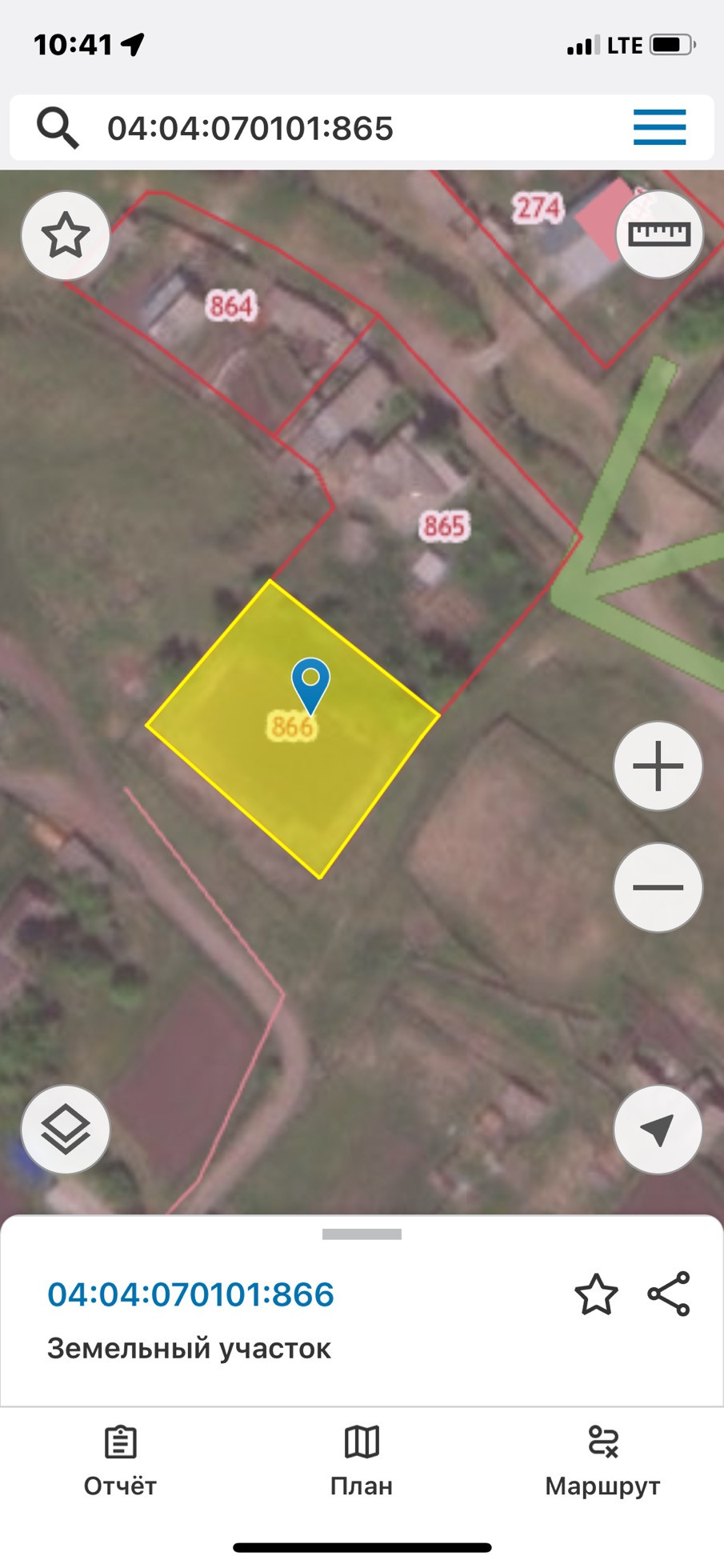Open the map layers selector
Screen dimensions: 724x1568
point(65,1130)
